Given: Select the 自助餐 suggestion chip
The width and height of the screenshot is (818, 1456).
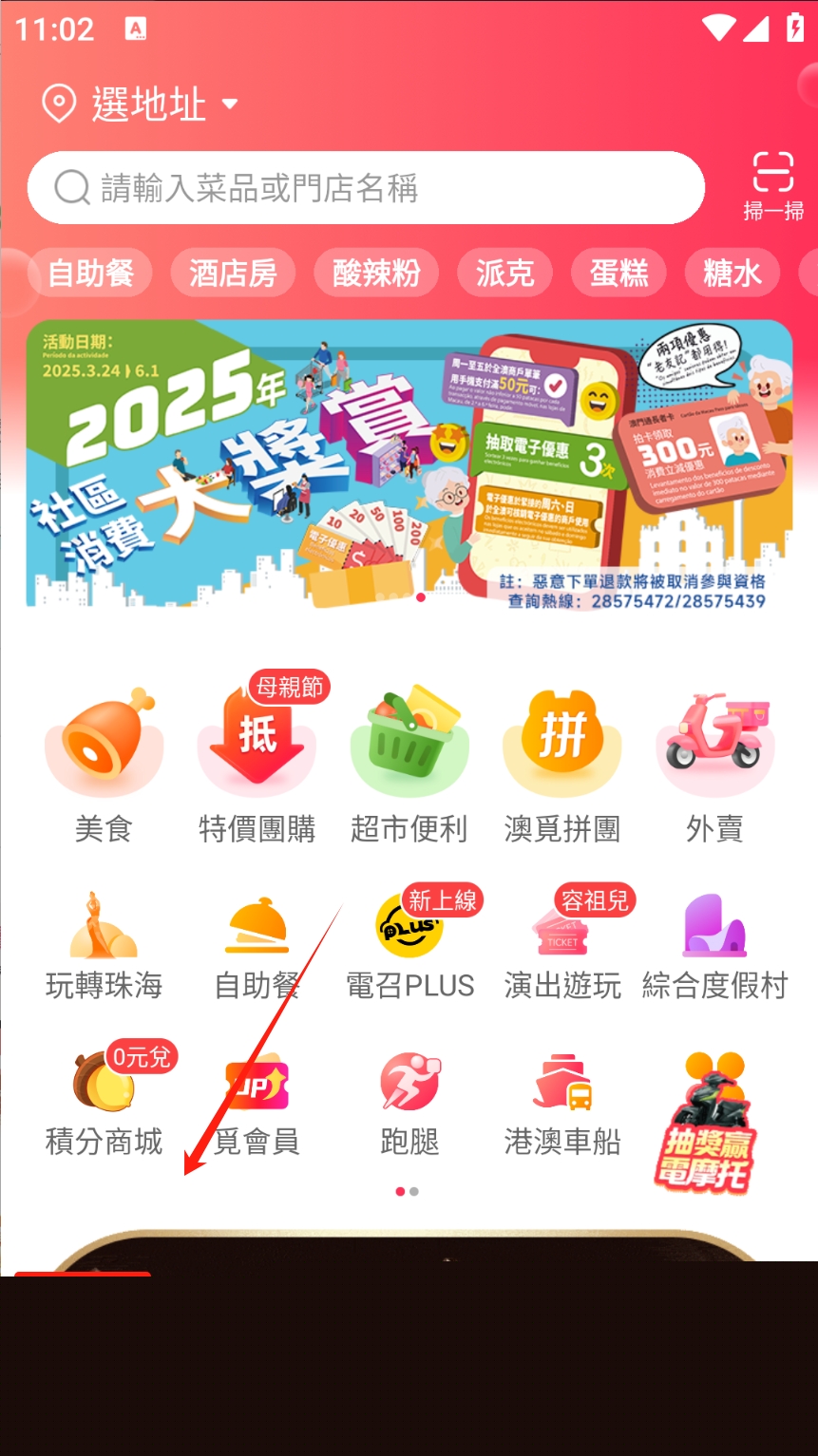Looking at the screenshot, I should [90, 274].
